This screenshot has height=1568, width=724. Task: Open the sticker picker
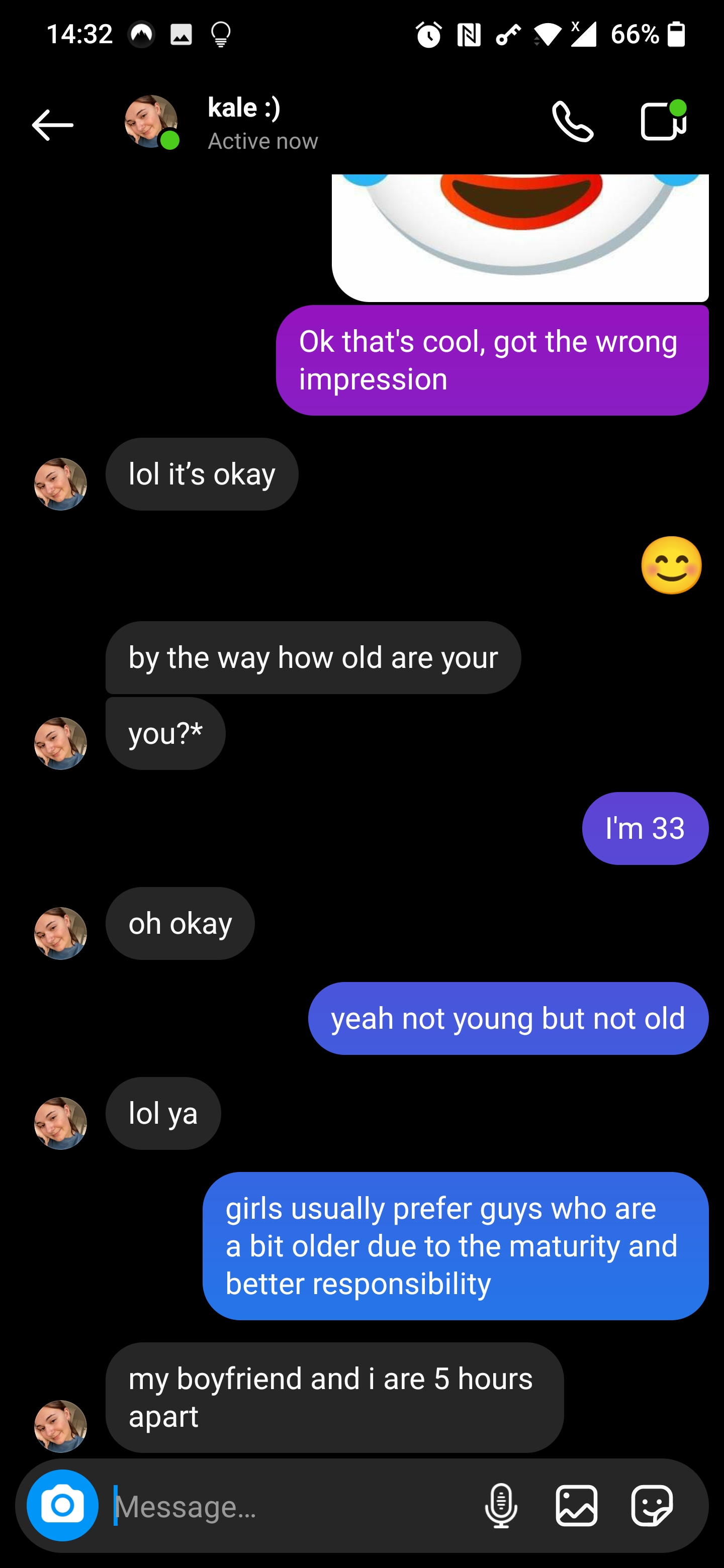(x=652, y=1506)
